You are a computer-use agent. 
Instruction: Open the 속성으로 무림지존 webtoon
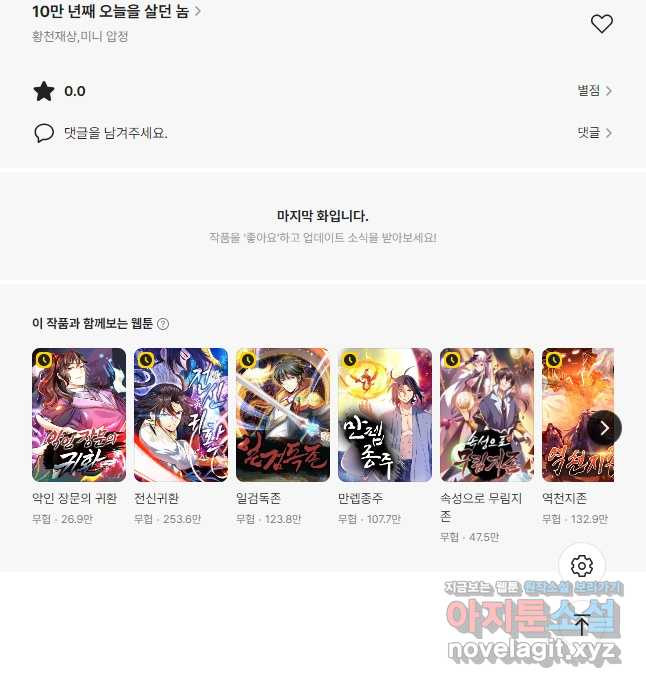coord(487,415)
